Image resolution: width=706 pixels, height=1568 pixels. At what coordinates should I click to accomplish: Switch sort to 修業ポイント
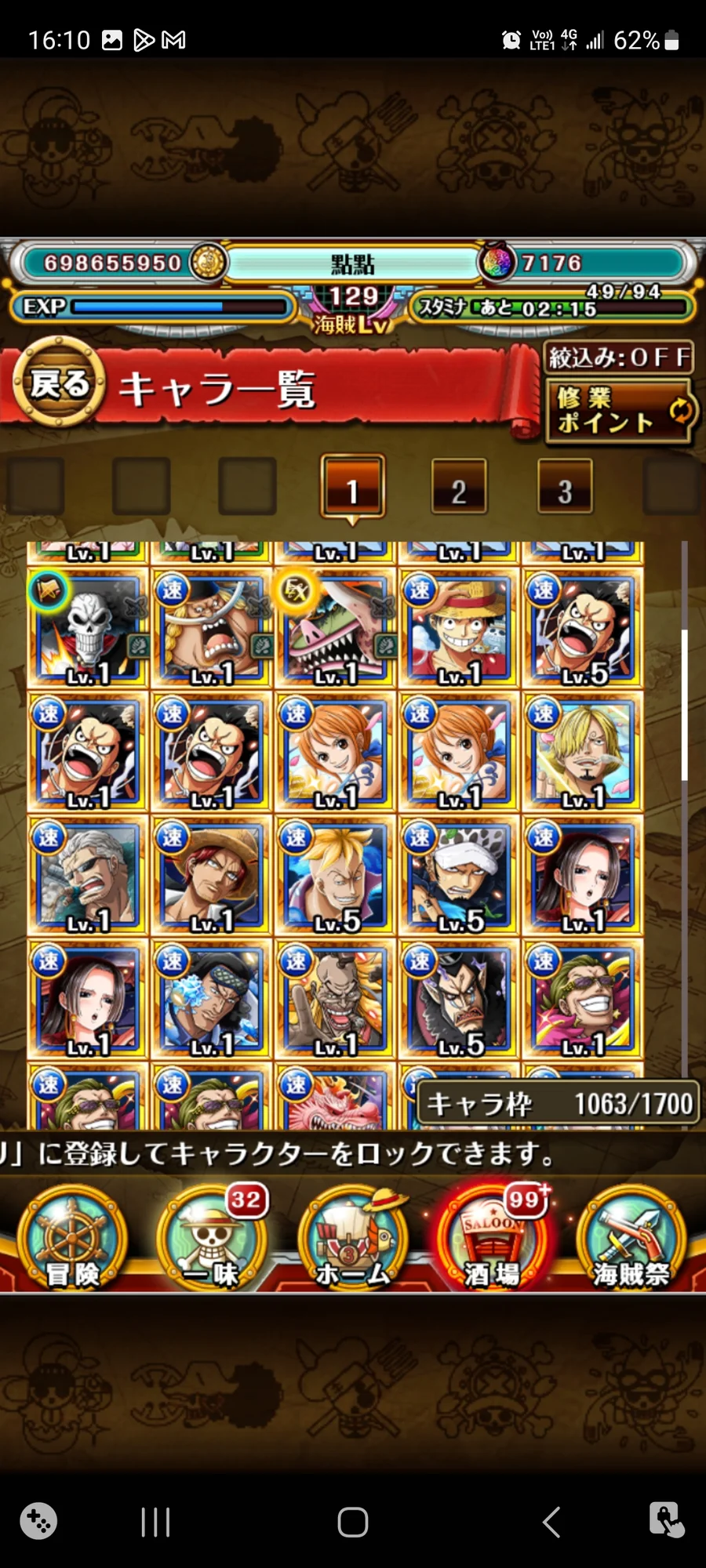coord(617,411)
